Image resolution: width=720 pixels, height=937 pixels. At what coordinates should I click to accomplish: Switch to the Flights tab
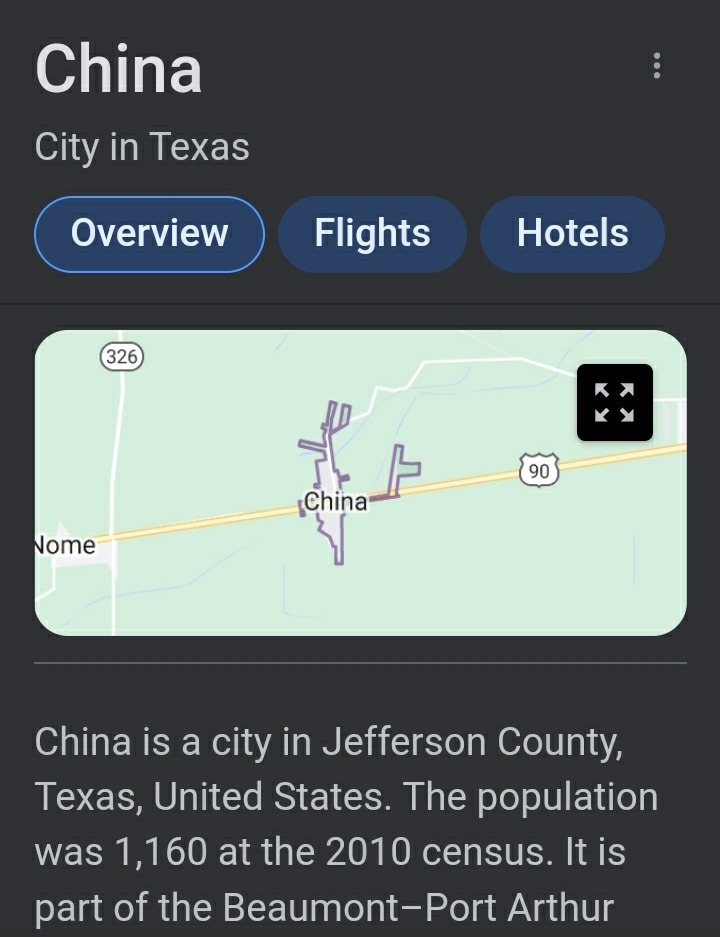point(372,234)
